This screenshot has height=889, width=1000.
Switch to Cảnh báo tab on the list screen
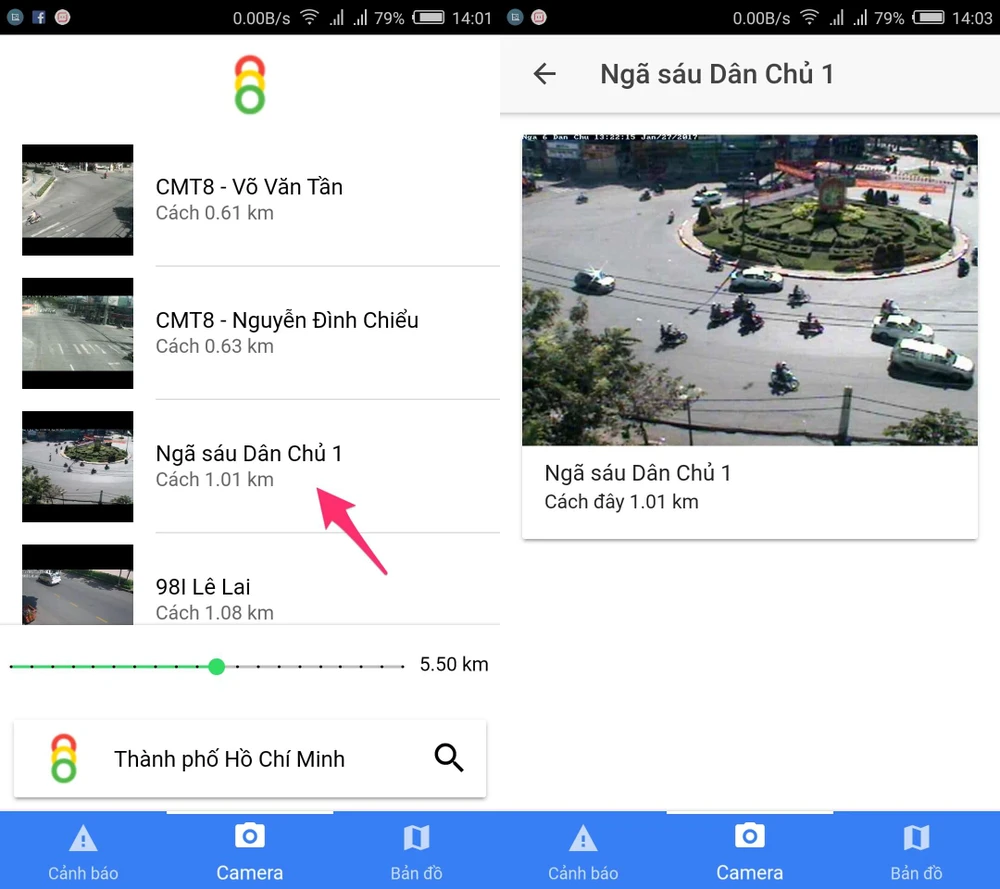coord(83,852)
